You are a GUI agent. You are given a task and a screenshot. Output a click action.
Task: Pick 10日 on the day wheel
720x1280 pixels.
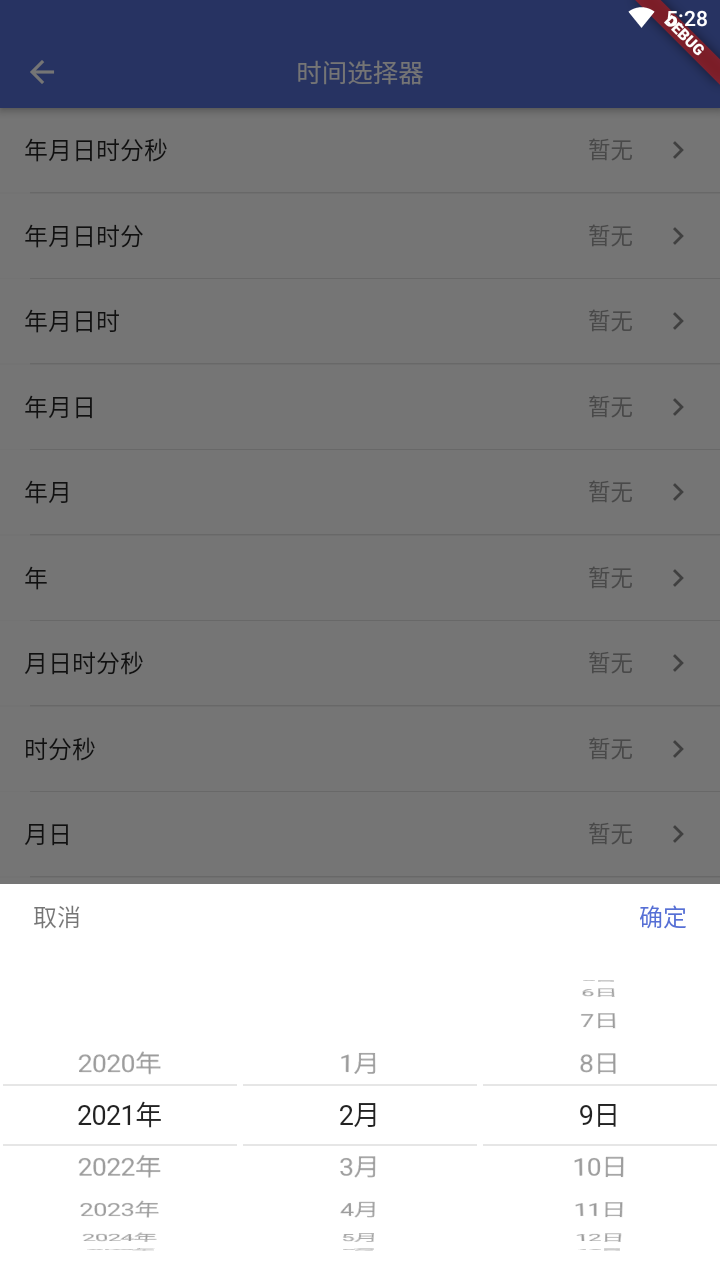(599, 1167)
